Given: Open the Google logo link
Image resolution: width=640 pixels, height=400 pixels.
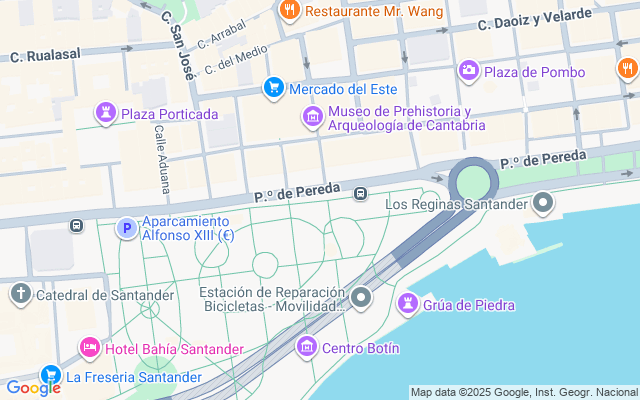Looking at the screenshot, I should (33, 388).
